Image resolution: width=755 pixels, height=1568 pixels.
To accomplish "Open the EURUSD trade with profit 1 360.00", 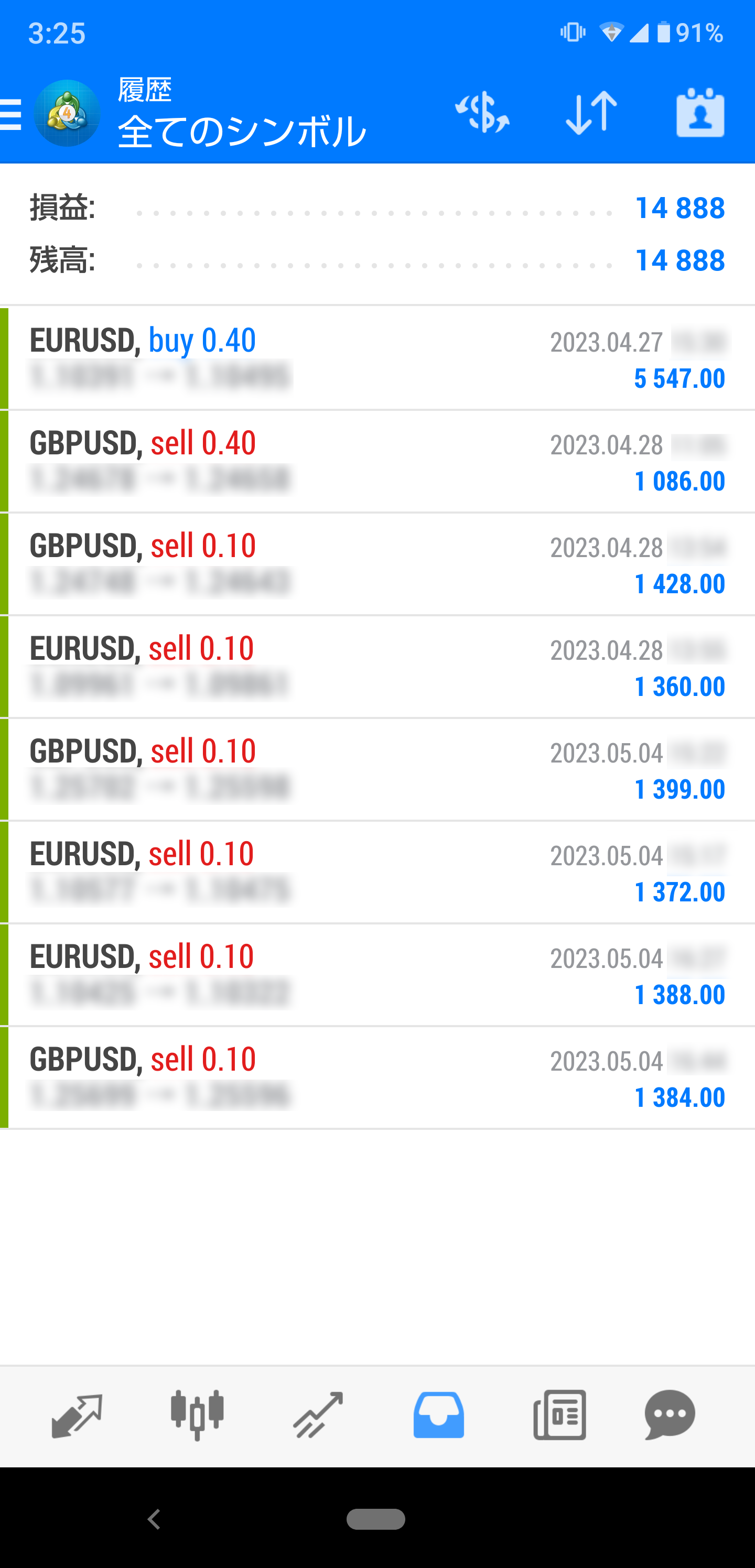I will [x=377, y=667].
